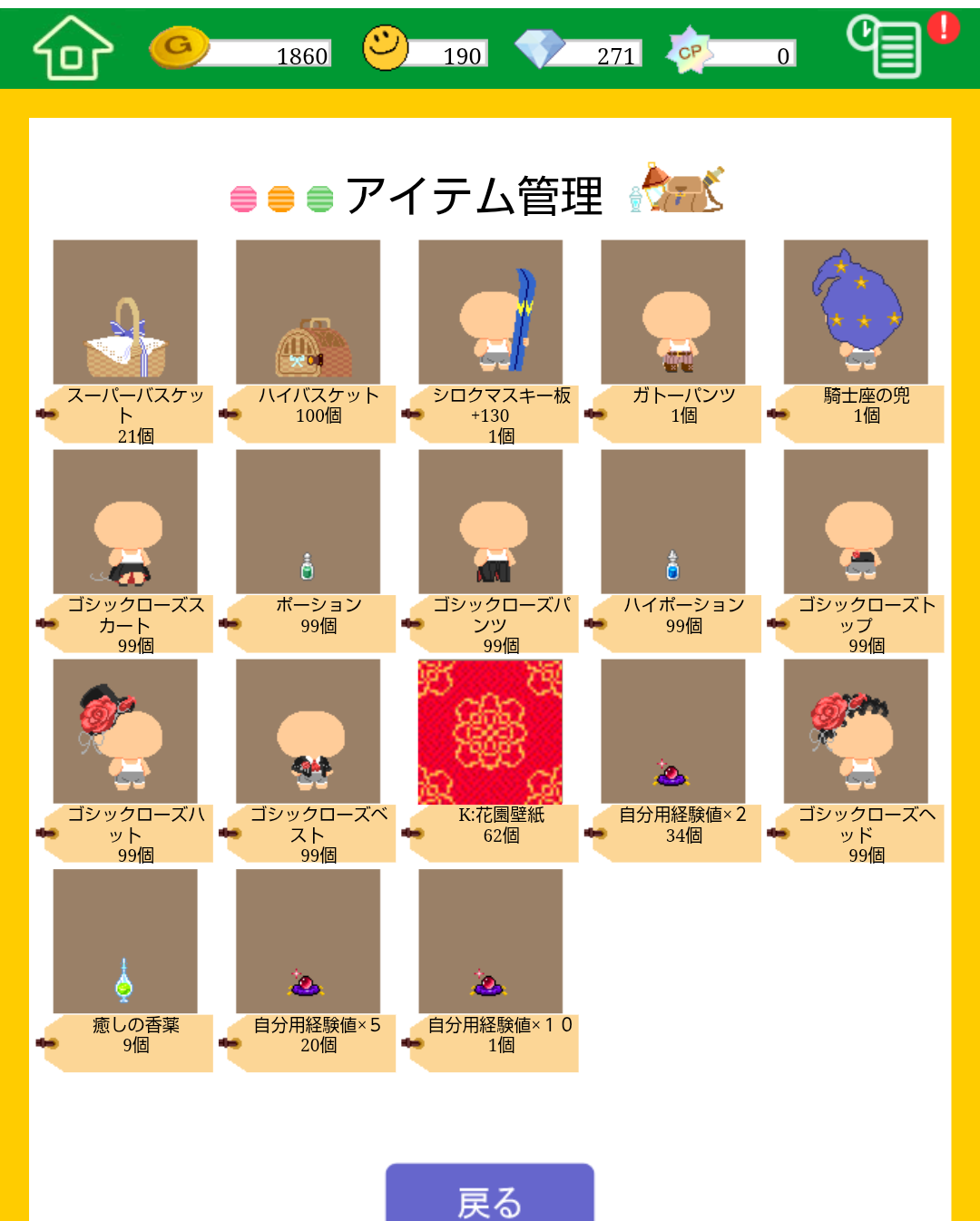This screenshot has width=980, height=1221.
Task: Choose the ガトーパンツ item
Action: 673,312
